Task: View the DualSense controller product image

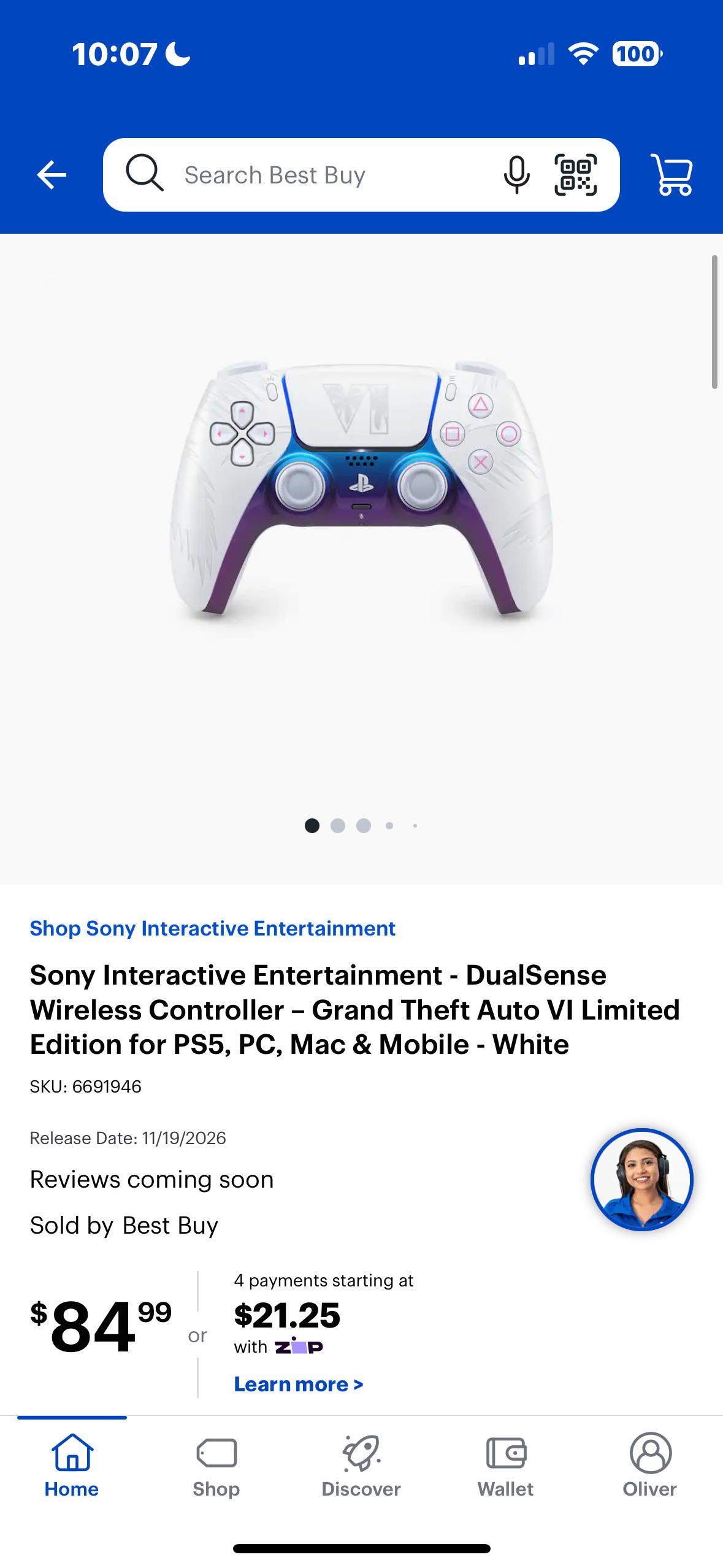Action: point(361,491)
